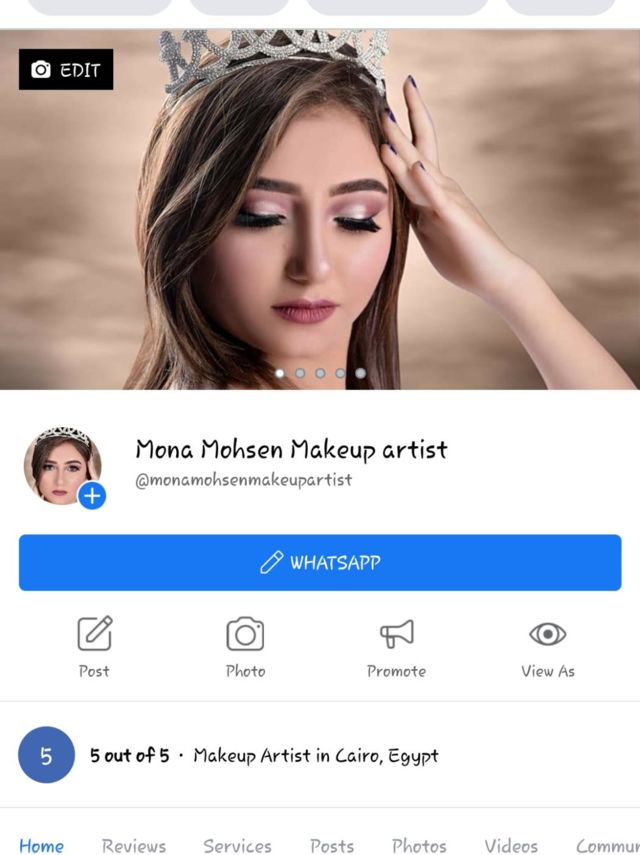Select the Photos tab
The image size is (640, 855).
tap(419, 845)
